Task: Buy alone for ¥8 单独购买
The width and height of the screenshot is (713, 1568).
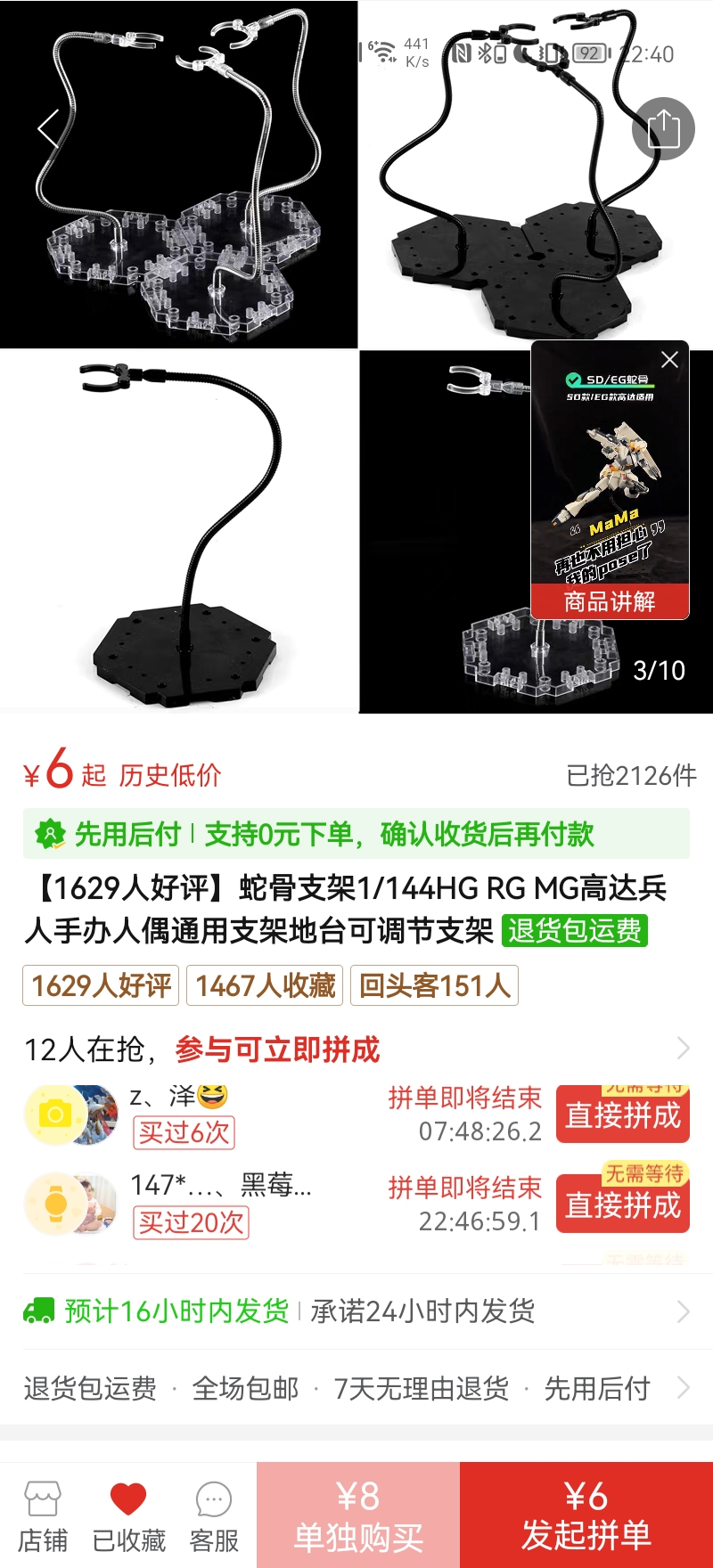Action: pos(358,1515)
